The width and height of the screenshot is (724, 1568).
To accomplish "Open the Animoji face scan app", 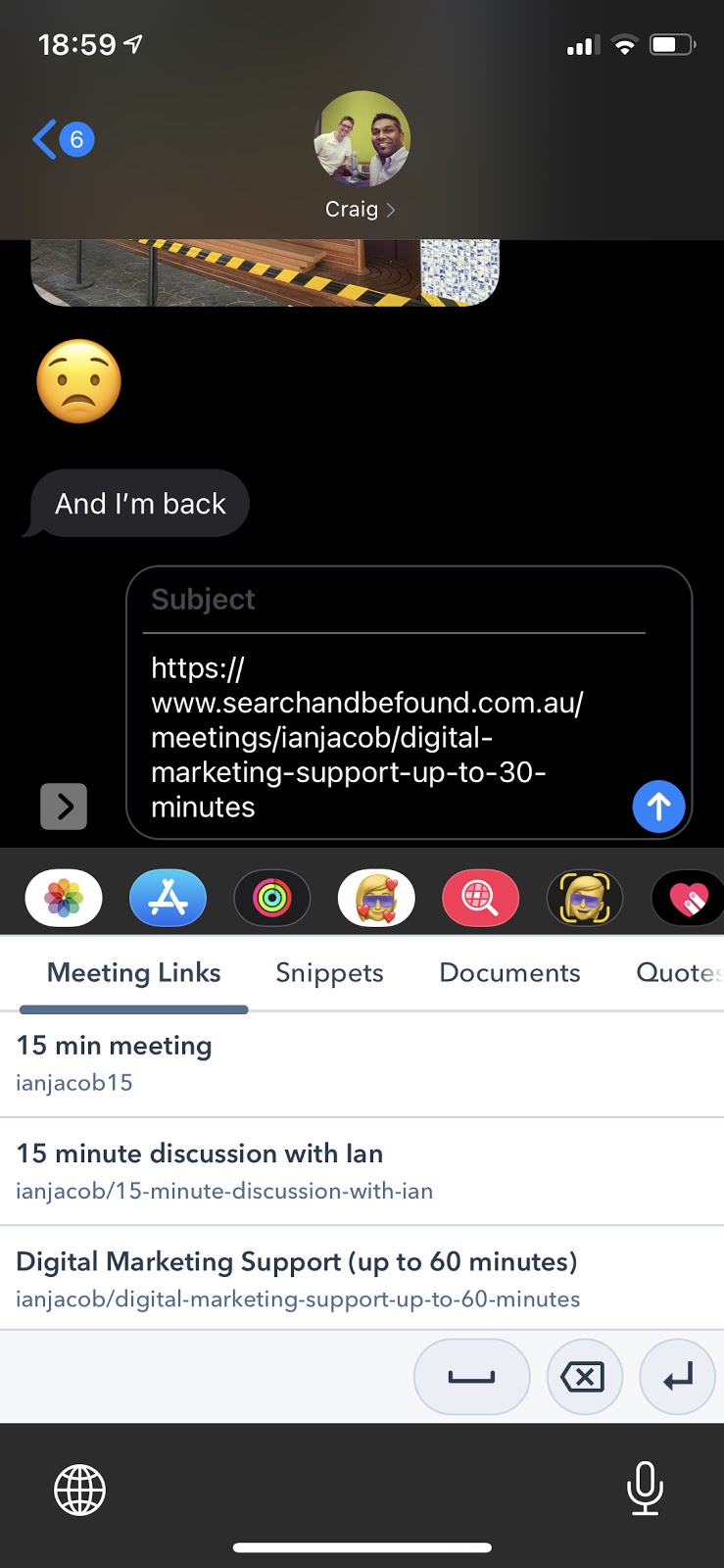I will click(585, 898).
